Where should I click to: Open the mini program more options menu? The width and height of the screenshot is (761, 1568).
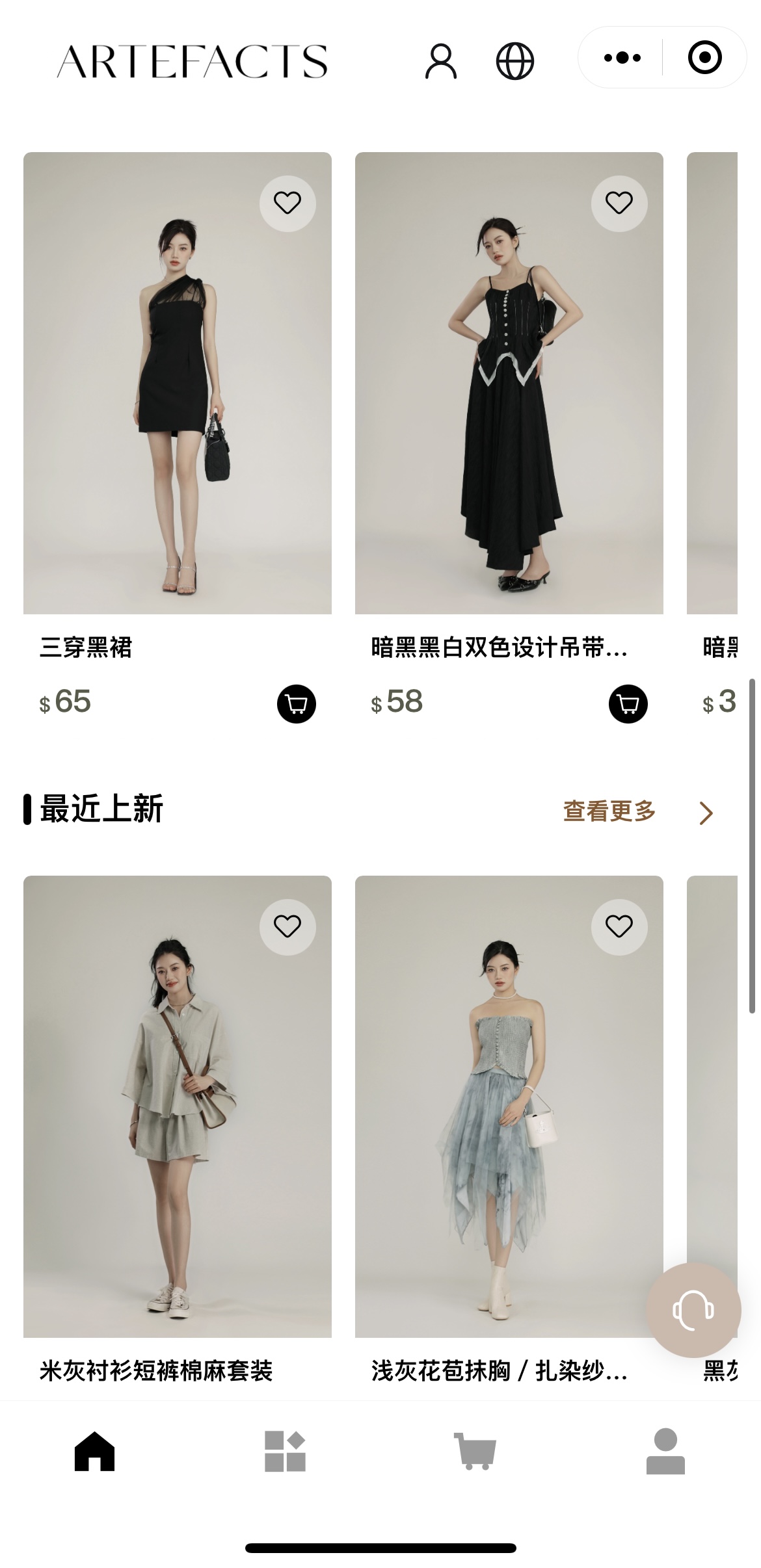(622, 58)
